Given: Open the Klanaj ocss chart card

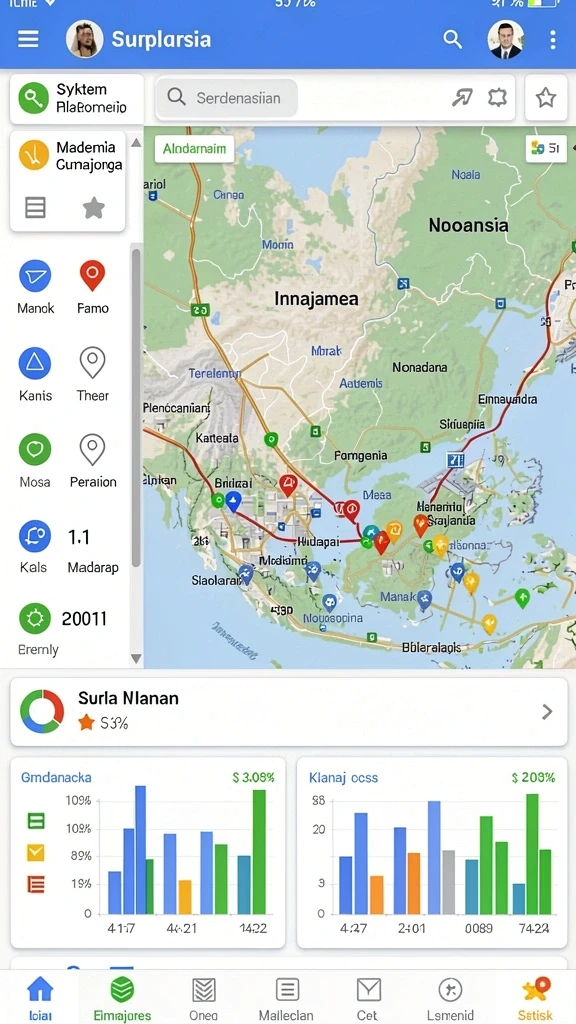Looking at the screenshot, I should pos(432,852).
